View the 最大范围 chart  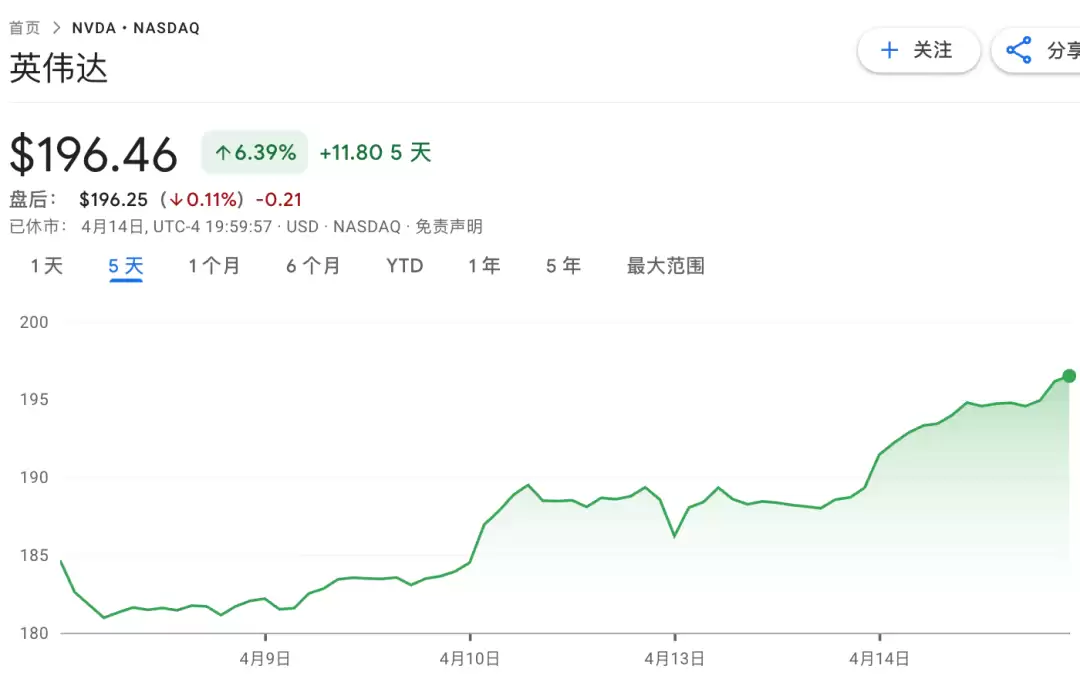click(666, 266)
